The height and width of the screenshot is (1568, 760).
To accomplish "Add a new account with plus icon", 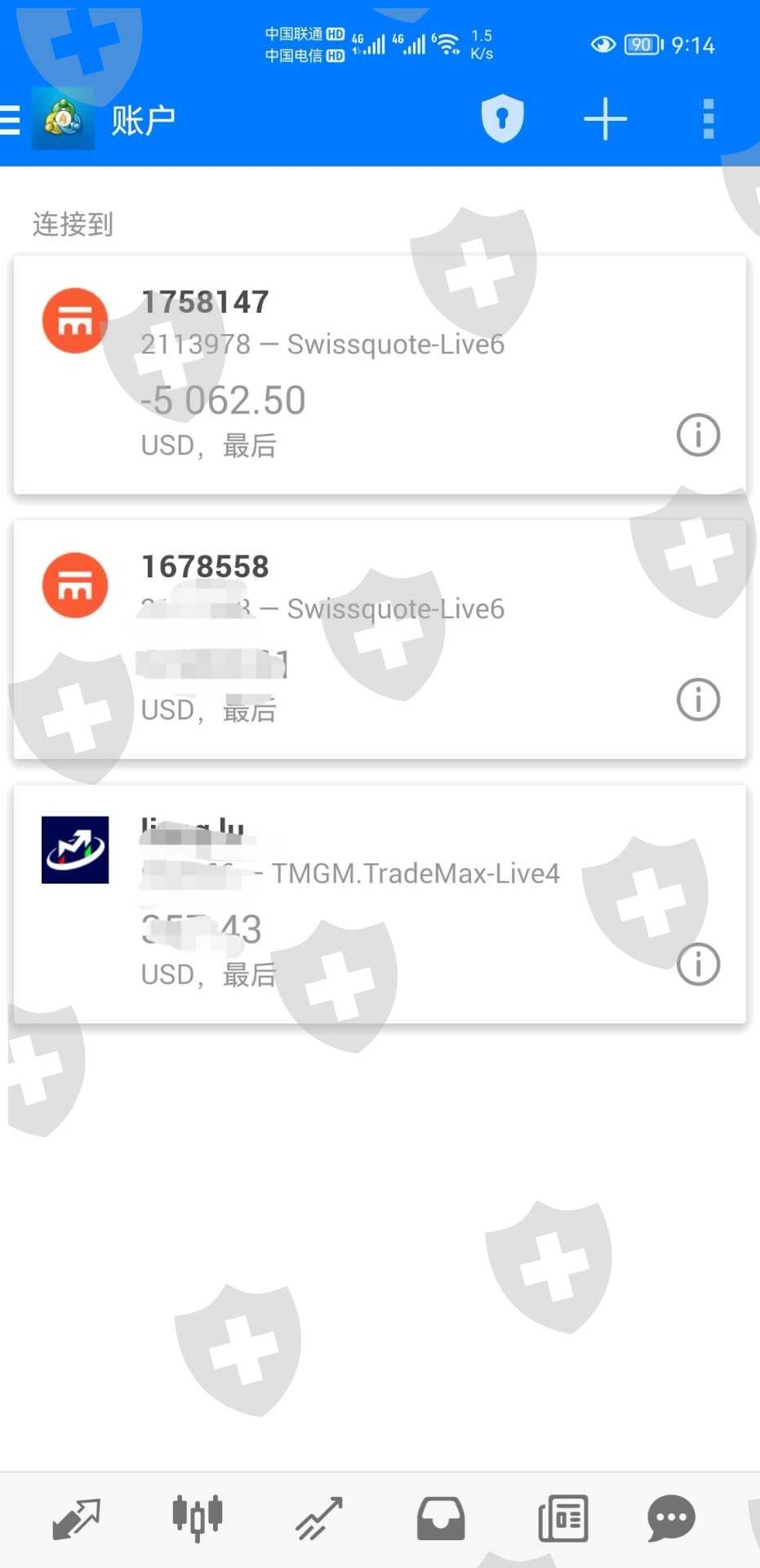I will (605, 119).
